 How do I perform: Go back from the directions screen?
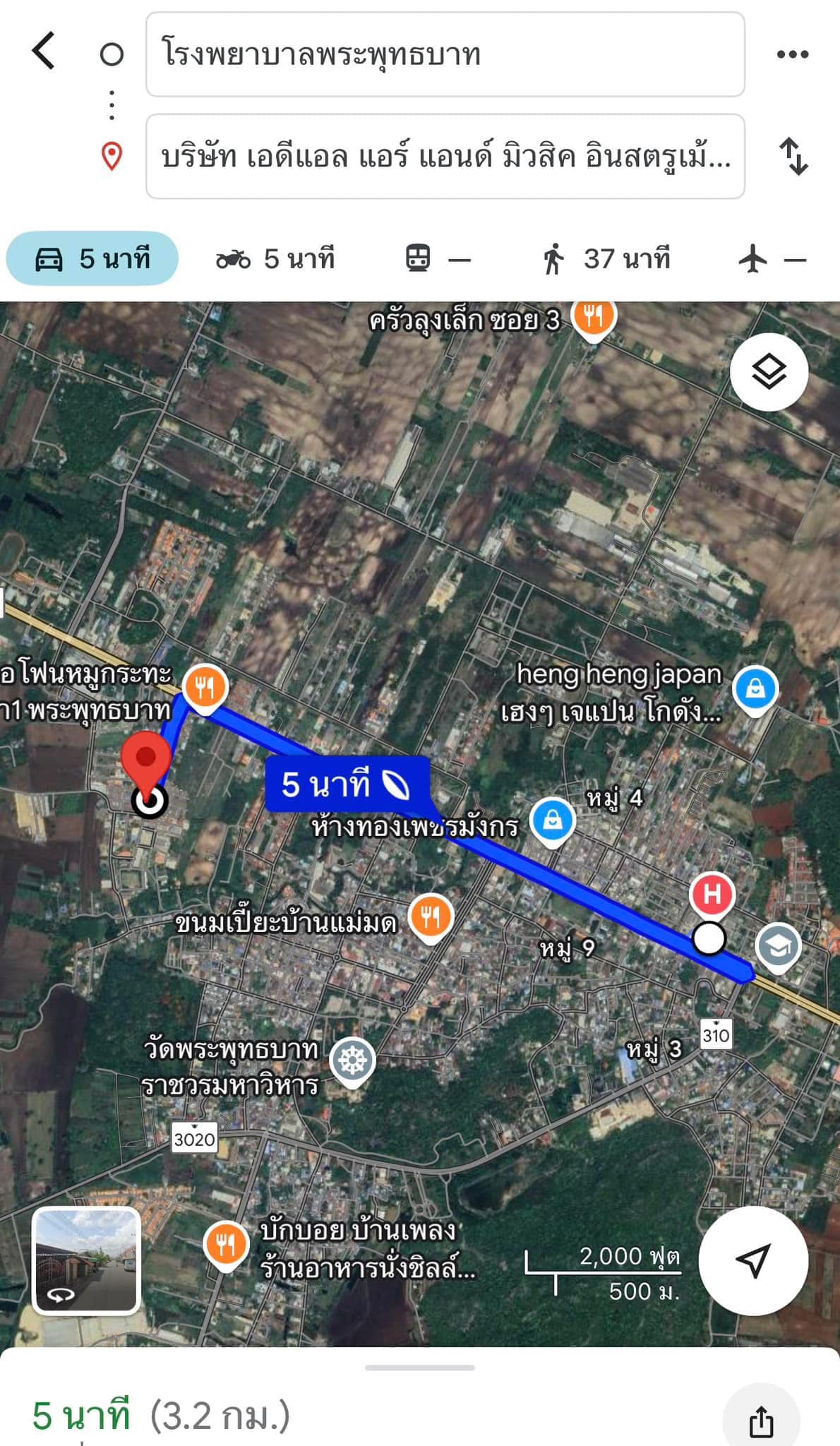click(44, 52)
